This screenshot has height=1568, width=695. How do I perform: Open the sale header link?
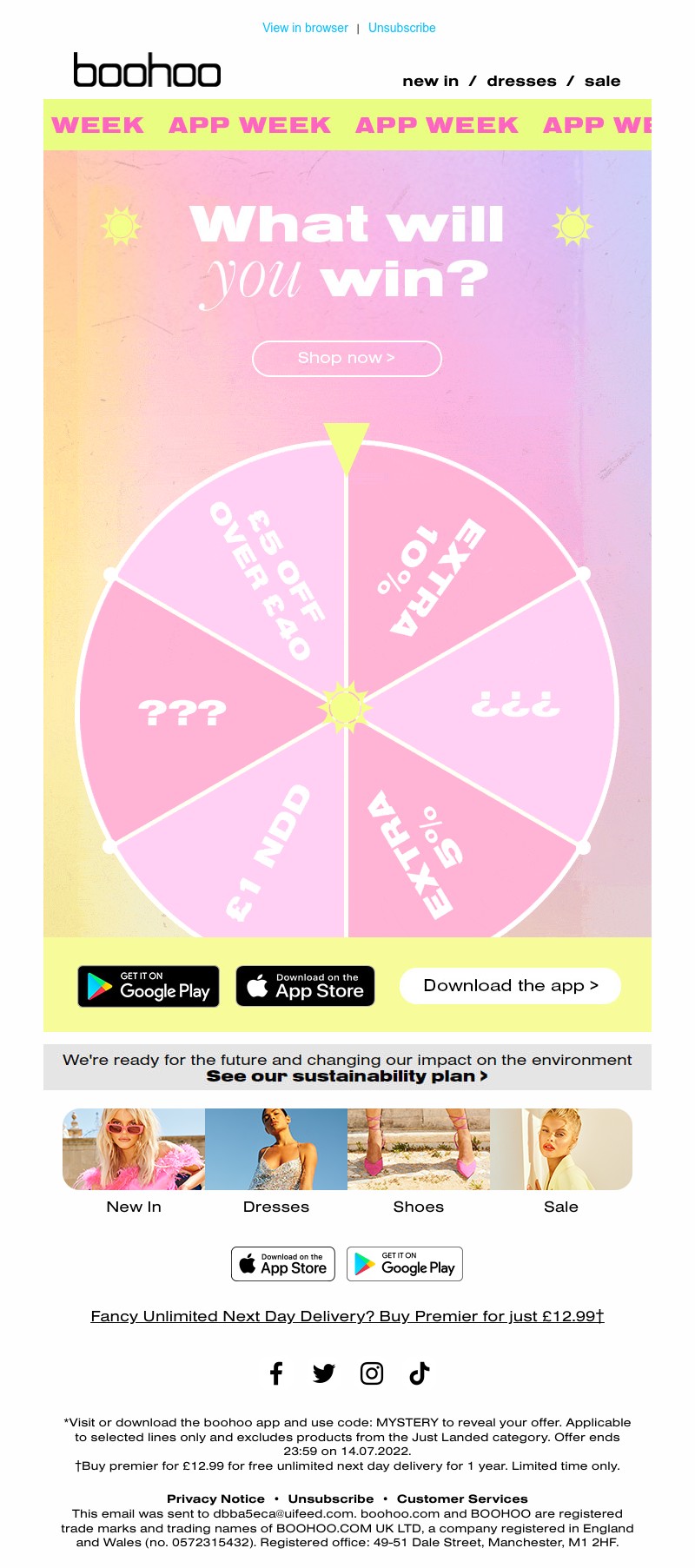pyautogui.click(x=602, y=81)
